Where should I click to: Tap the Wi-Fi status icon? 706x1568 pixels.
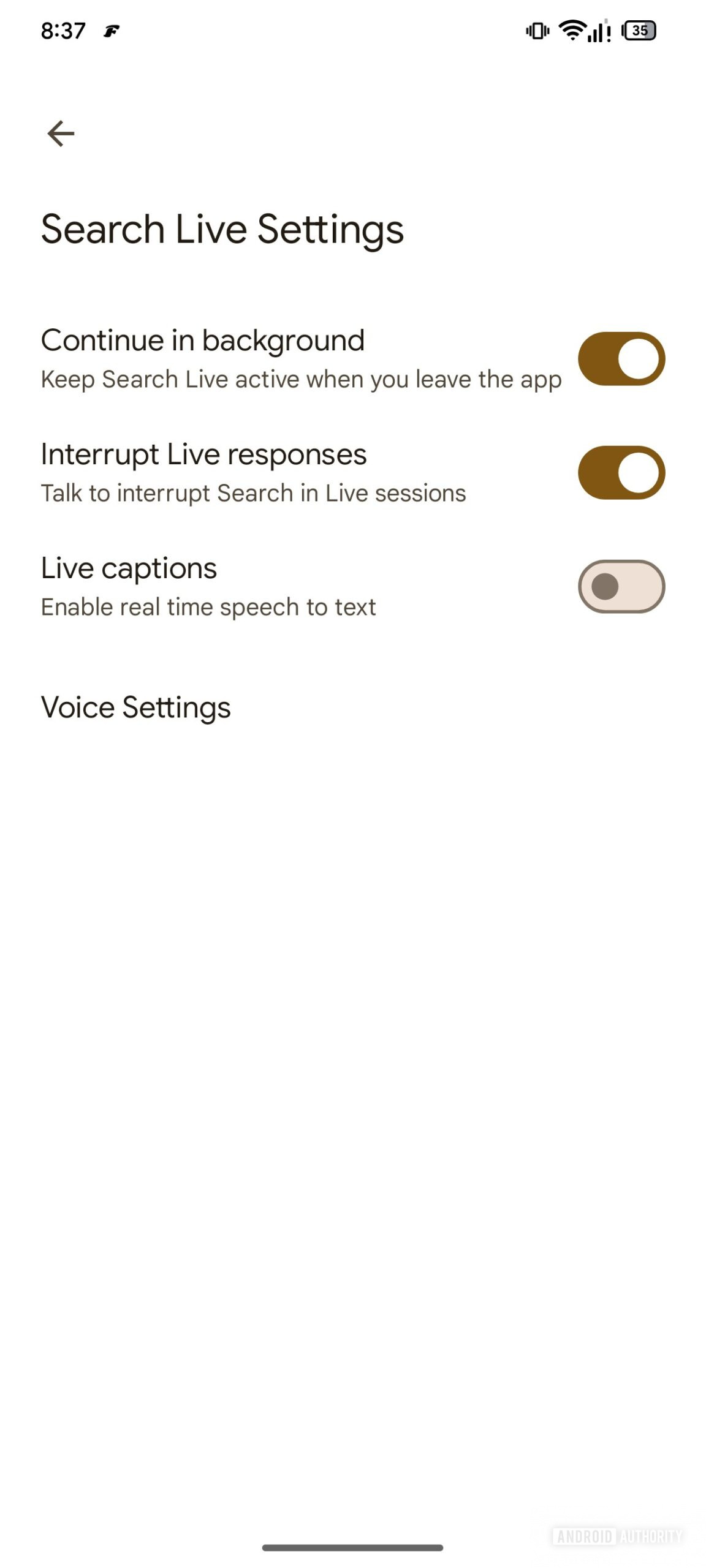point(573,29)
